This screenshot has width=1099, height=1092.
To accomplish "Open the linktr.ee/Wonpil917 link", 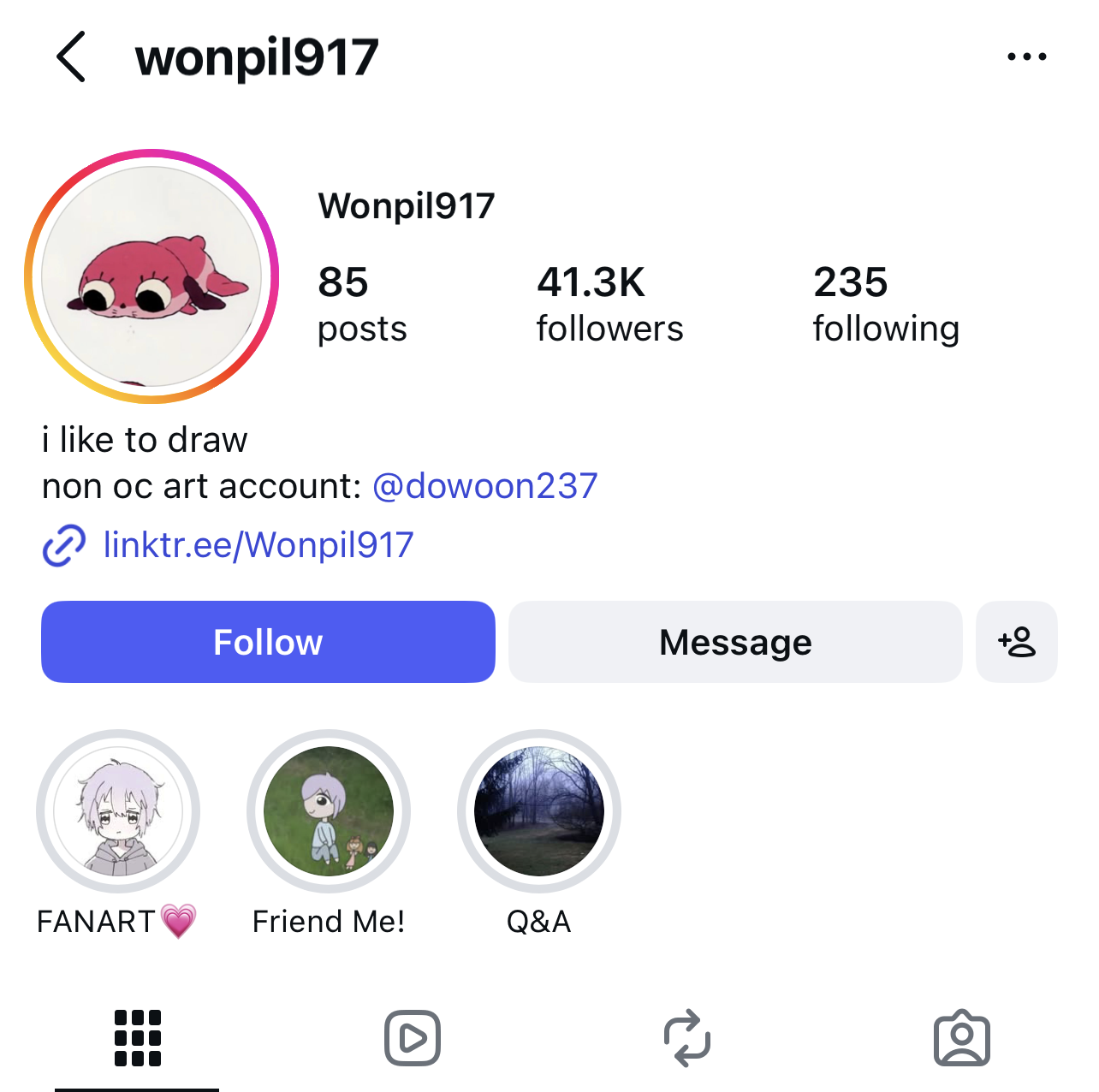I will (x=257, y=545).
